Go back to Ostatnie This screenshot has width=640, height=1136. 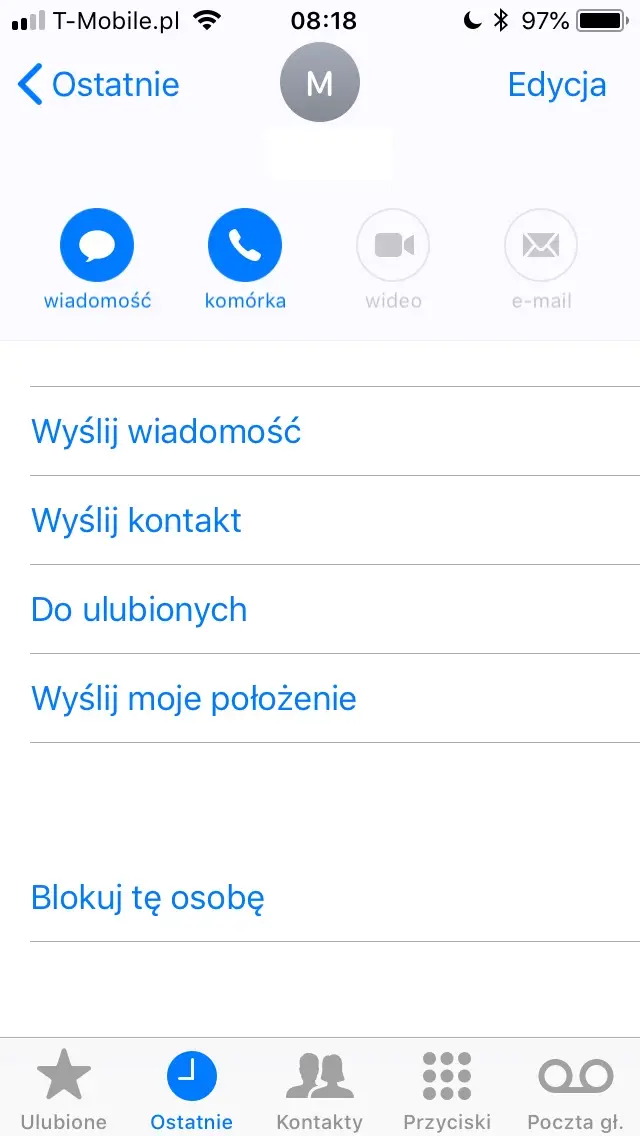coord(98,85)
